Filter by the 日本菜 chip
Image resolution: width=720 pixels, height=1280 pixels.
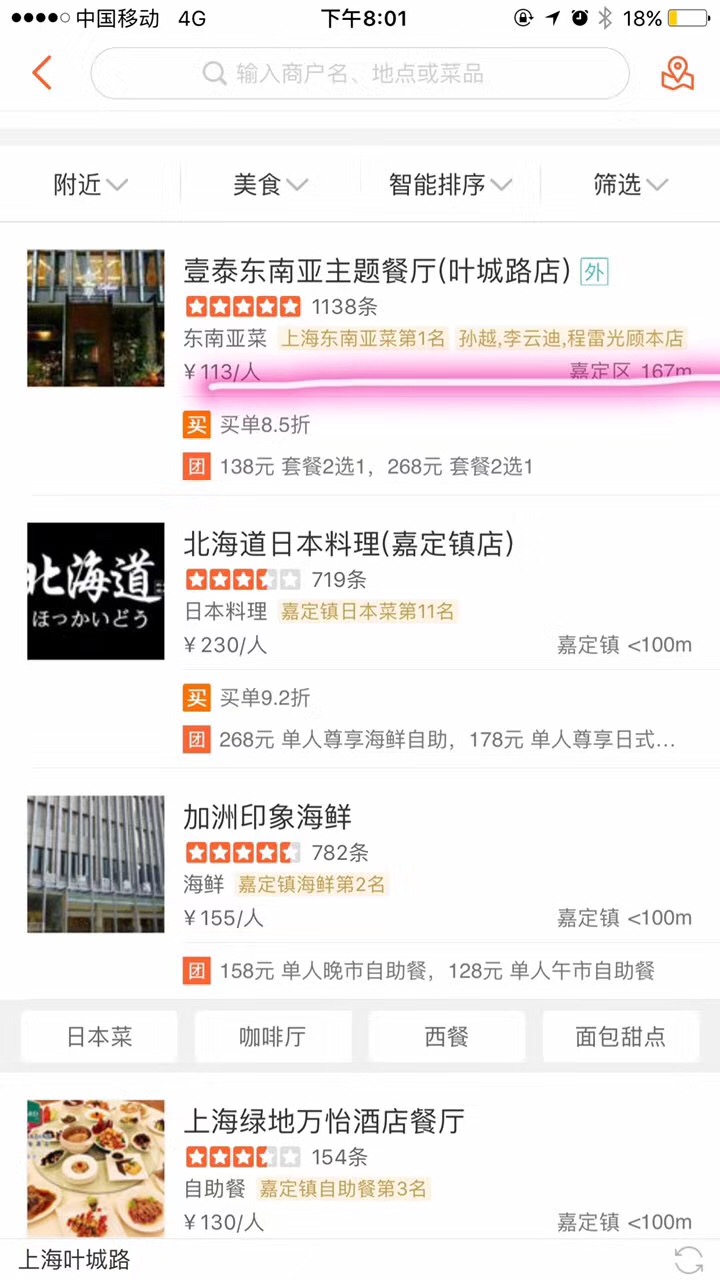(99, 1037)
